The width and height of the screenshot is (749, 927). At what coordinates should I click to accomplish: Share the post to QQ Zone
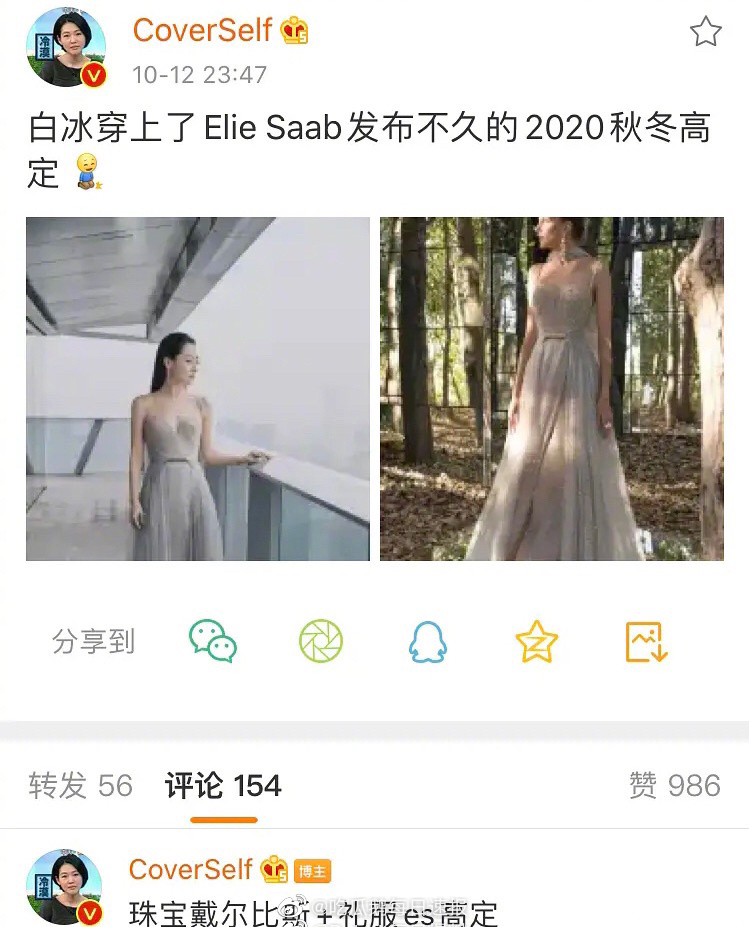point(537,642)
